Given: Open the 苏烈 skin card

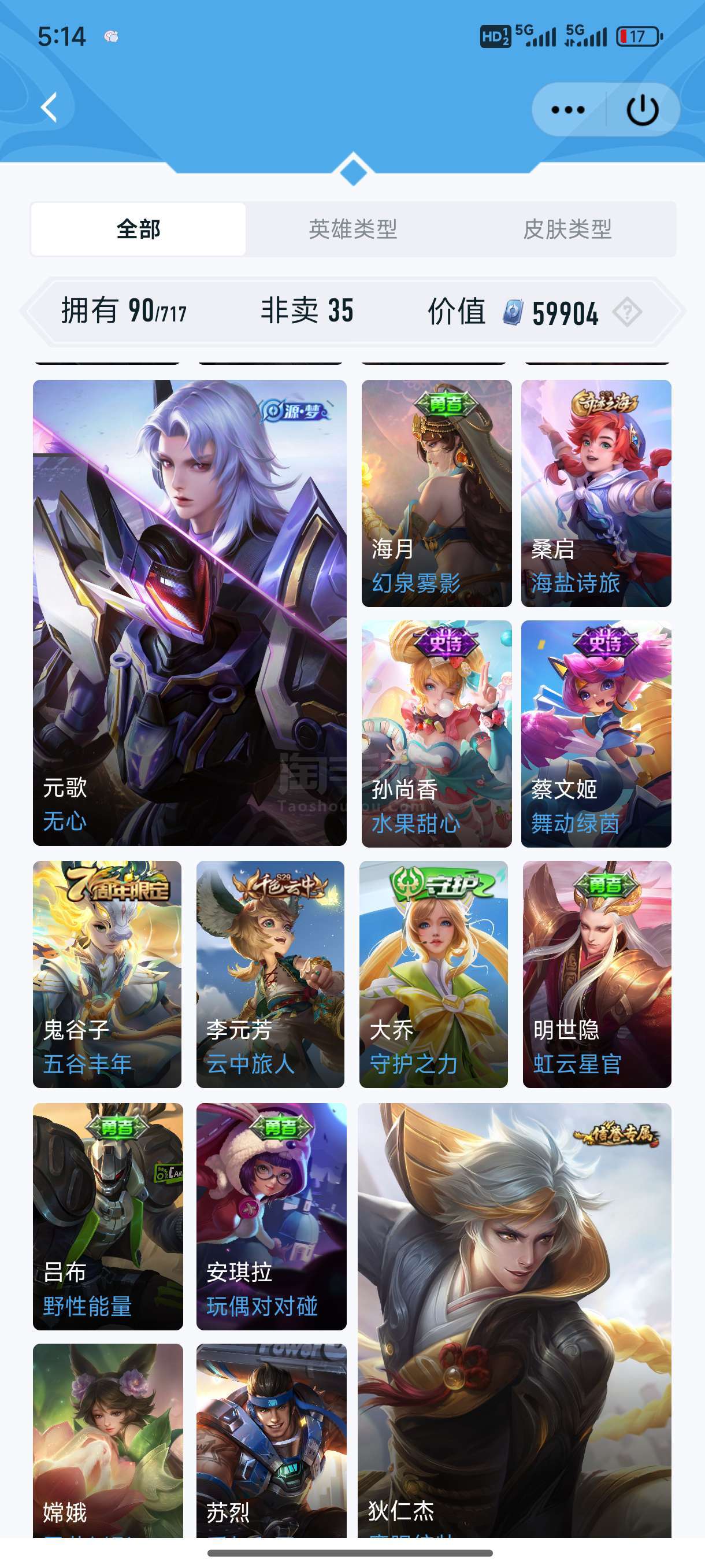Looking at the screenshot, I should click(271, 1440).
